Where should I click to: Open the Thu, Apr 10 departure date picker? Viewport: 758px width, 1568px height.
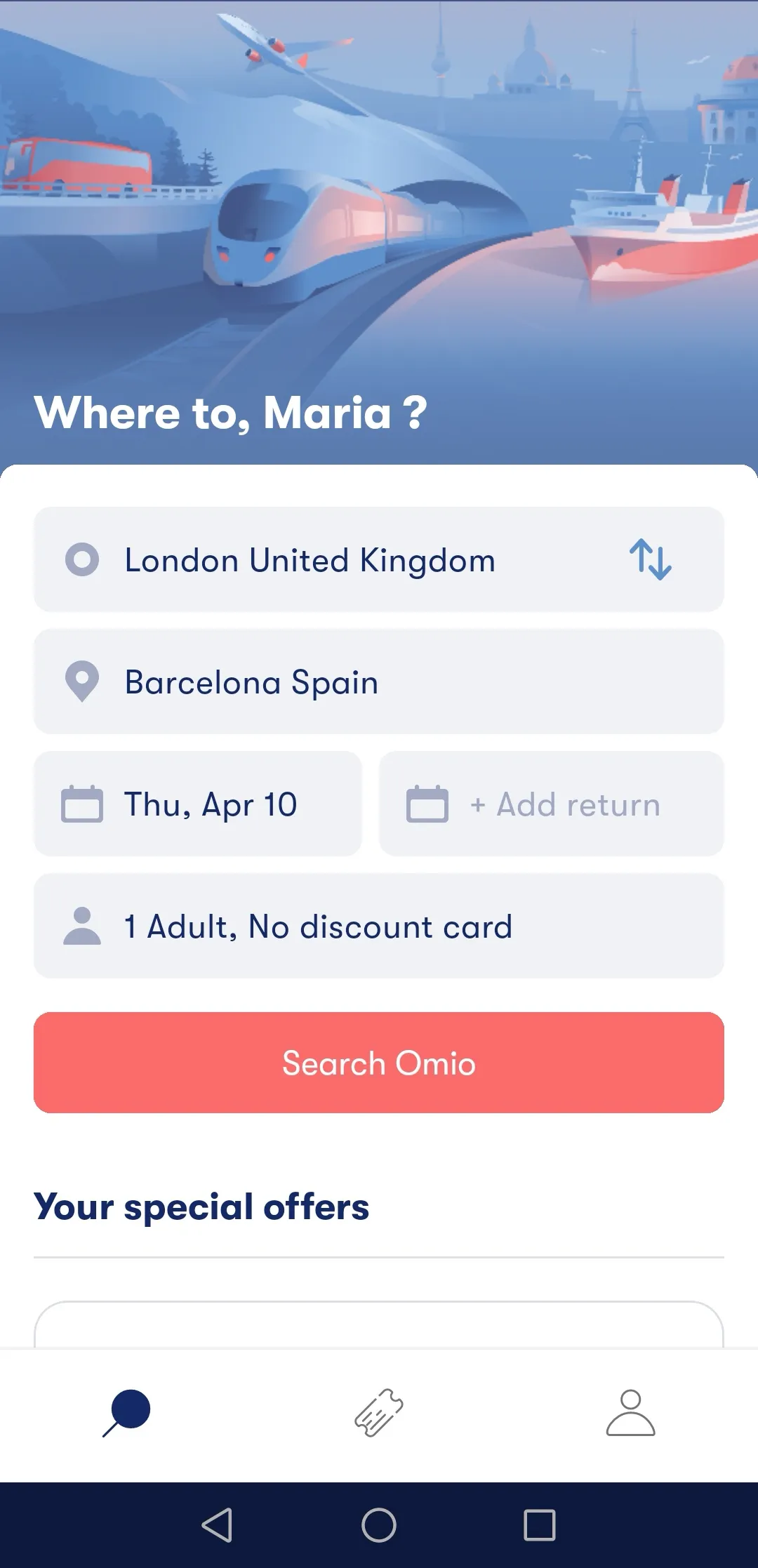tap(198, 804)
